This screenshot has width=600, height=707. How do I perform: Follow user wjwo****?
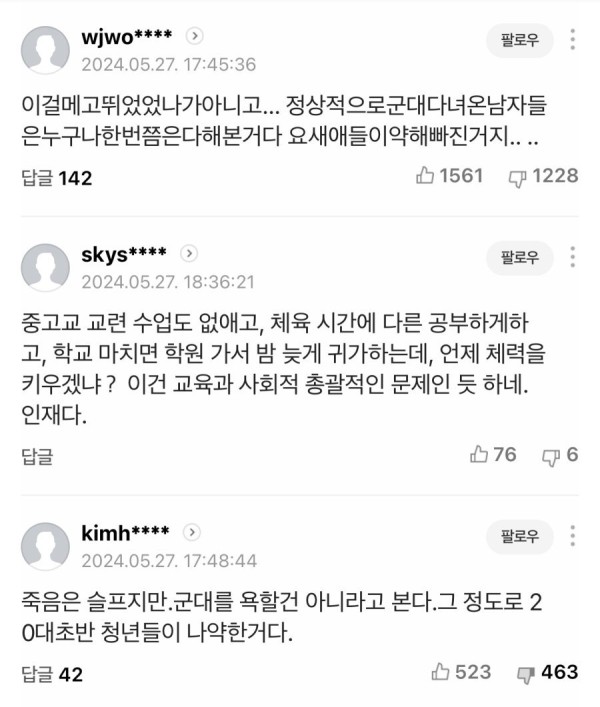[520, 40]
